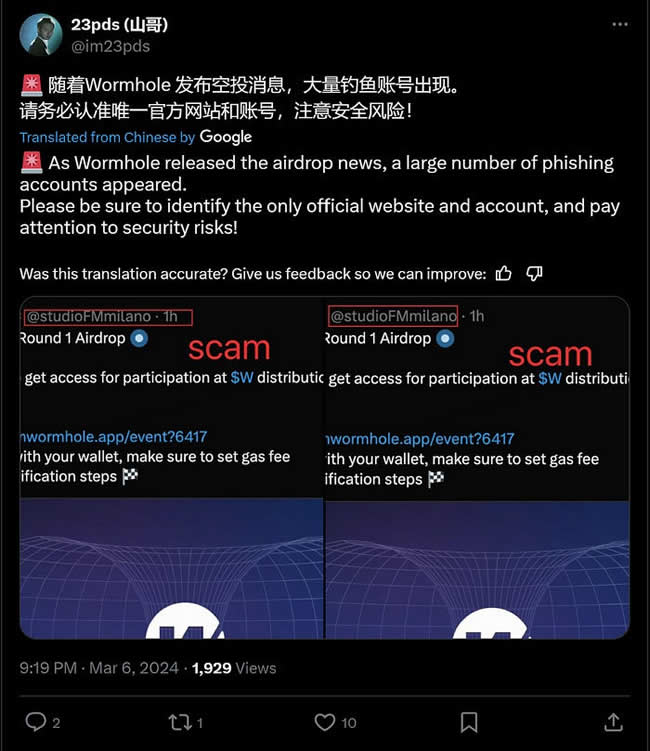Open the 9:19 PM · Mar 6, 2024 timestamp
This screenshot has width=650, height=751.
[97, 668]
